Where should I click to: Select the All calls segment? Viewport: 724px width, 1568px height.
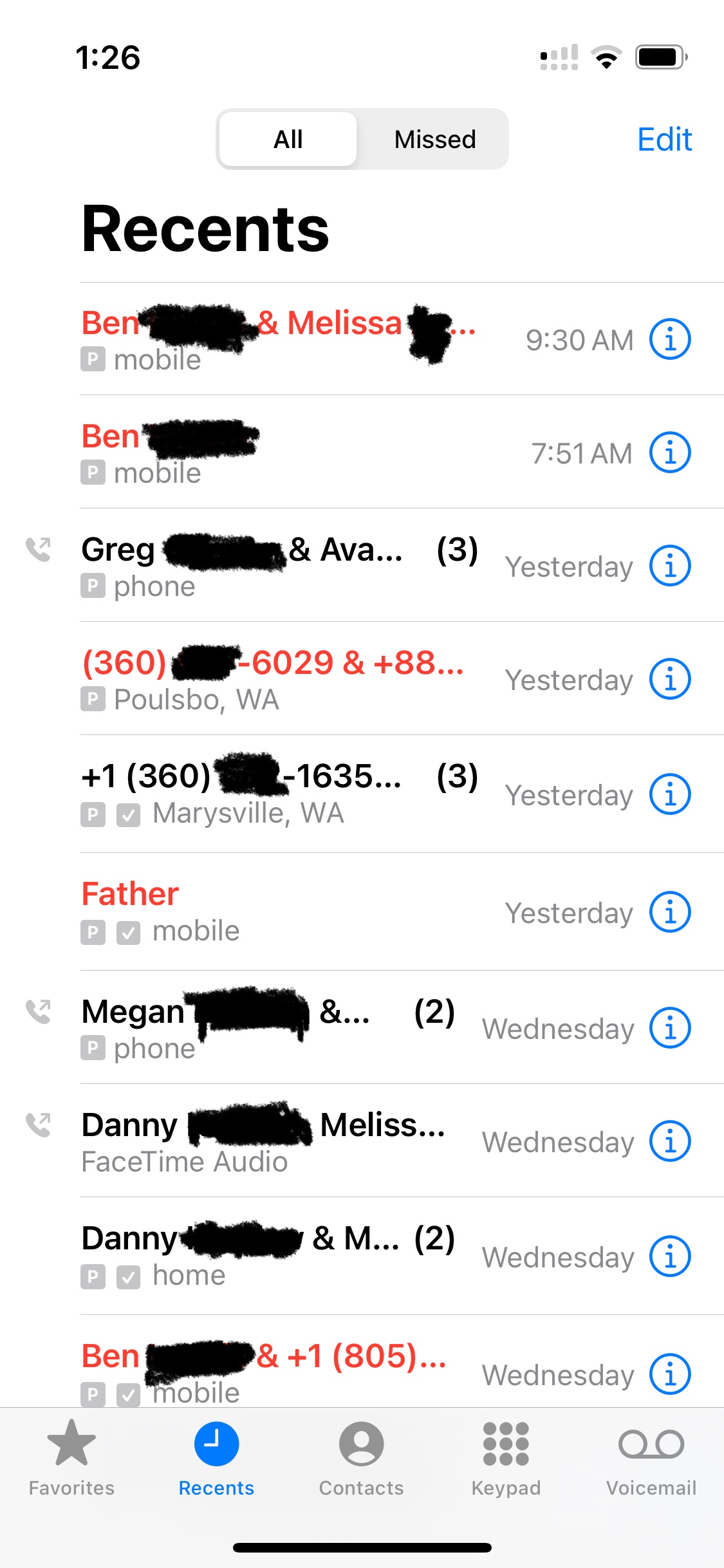288,139
